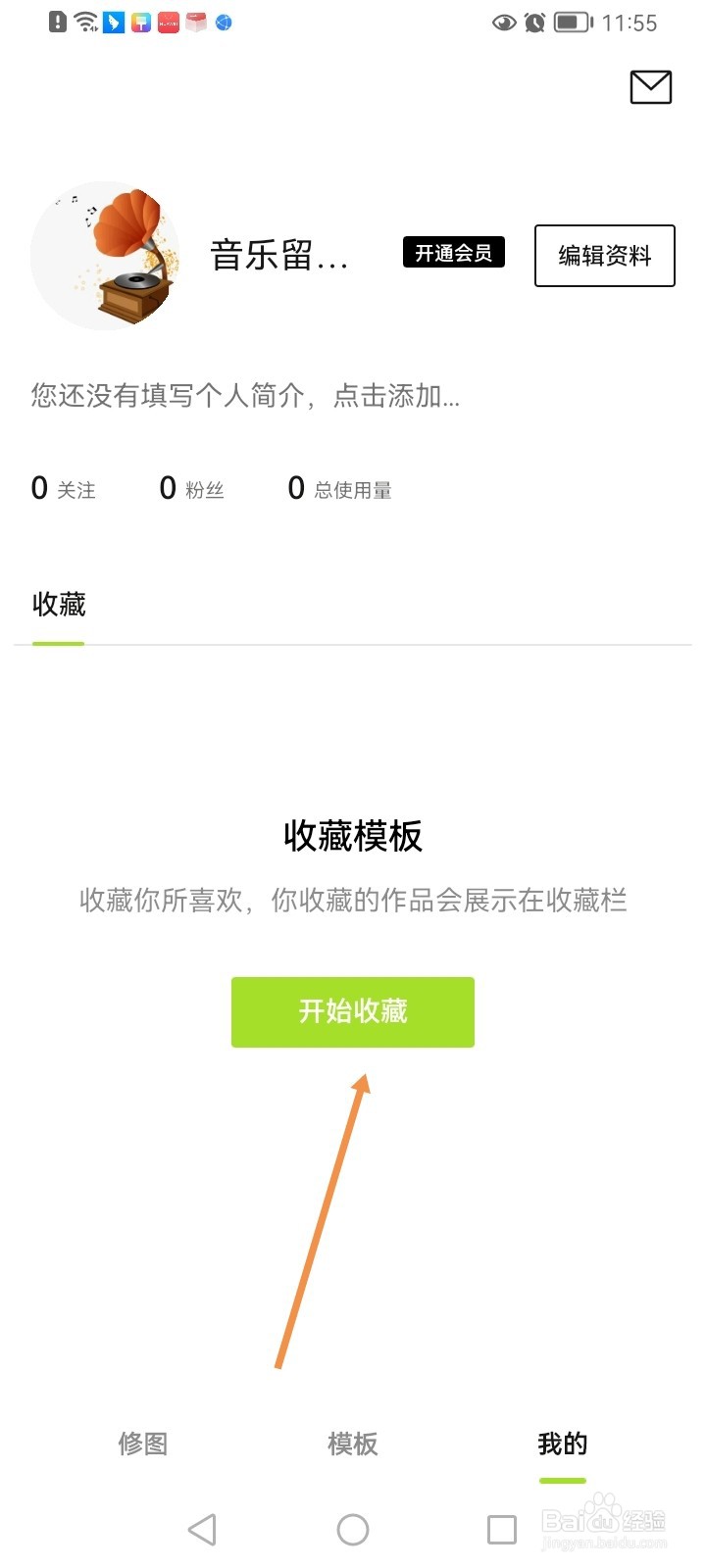Check the 总使用量 total usage stat
Screen dimensions: 706x1568
[x=338, y=488]
